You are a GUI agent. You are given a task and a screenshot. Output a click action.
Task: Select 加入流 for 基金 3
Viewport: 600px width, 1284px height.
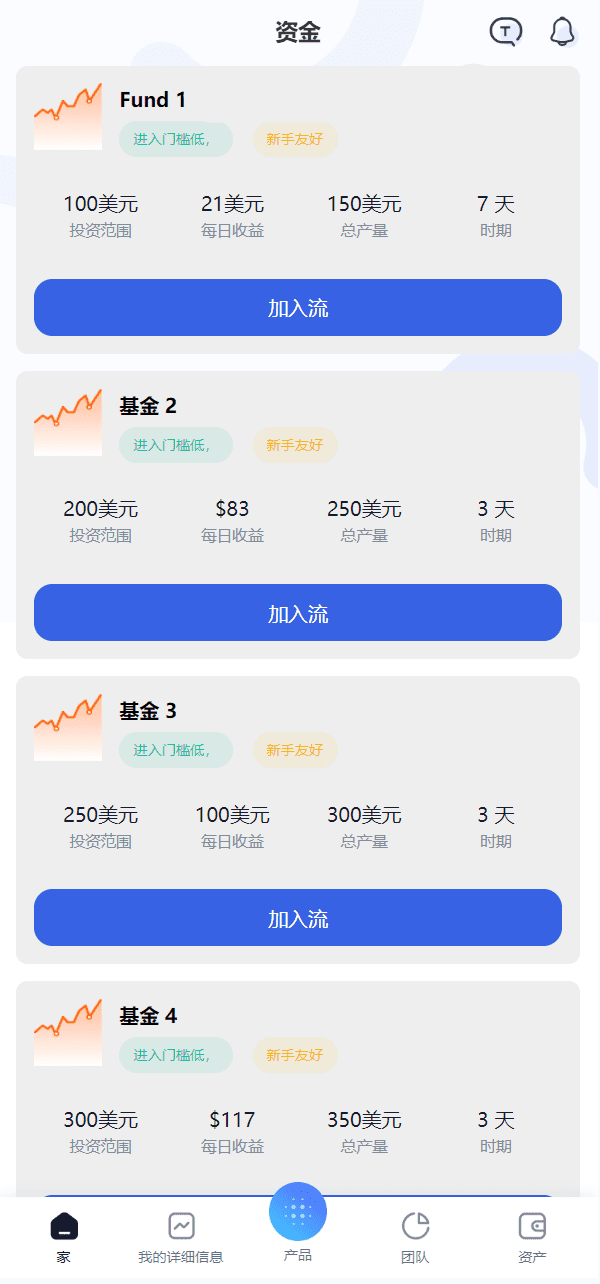click(298, 918)
